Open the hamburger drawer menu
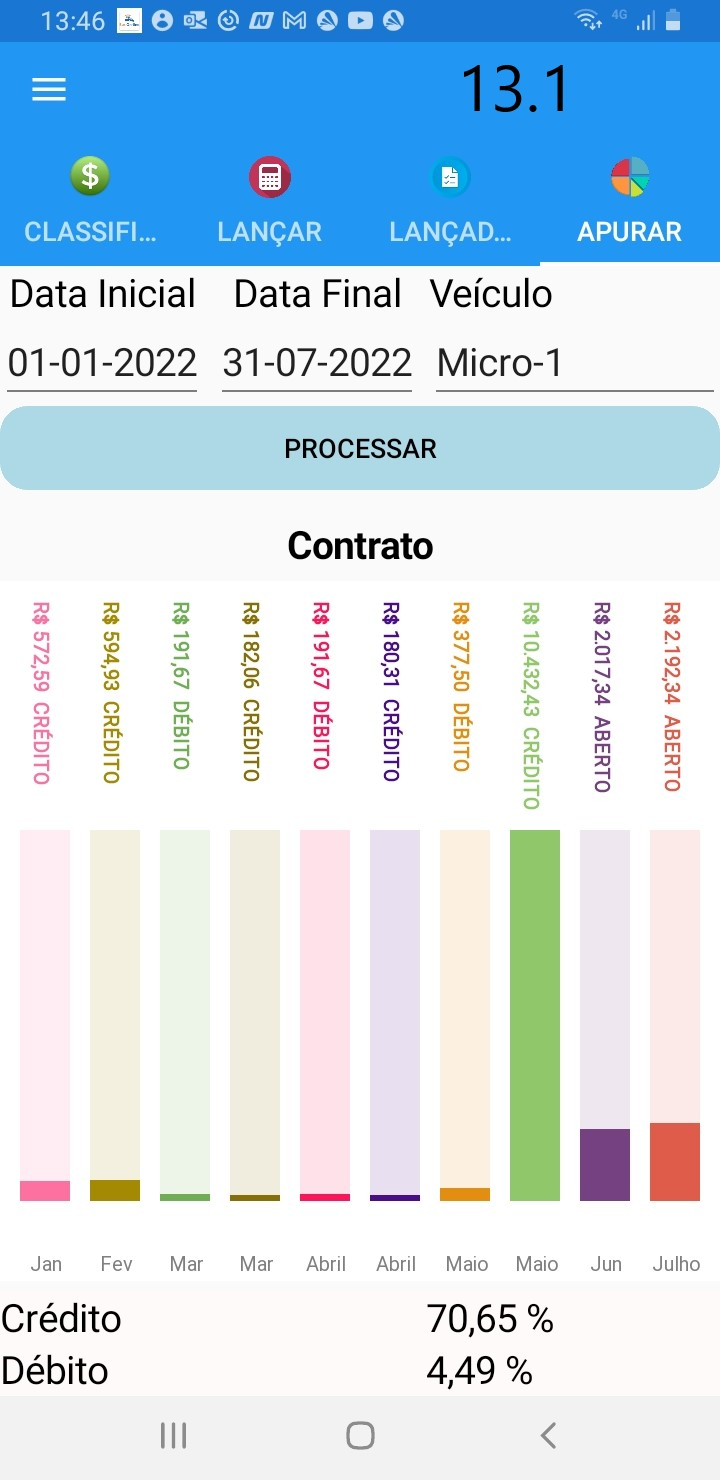Viewport: 720px width, 1480px height. click(49, 89)
